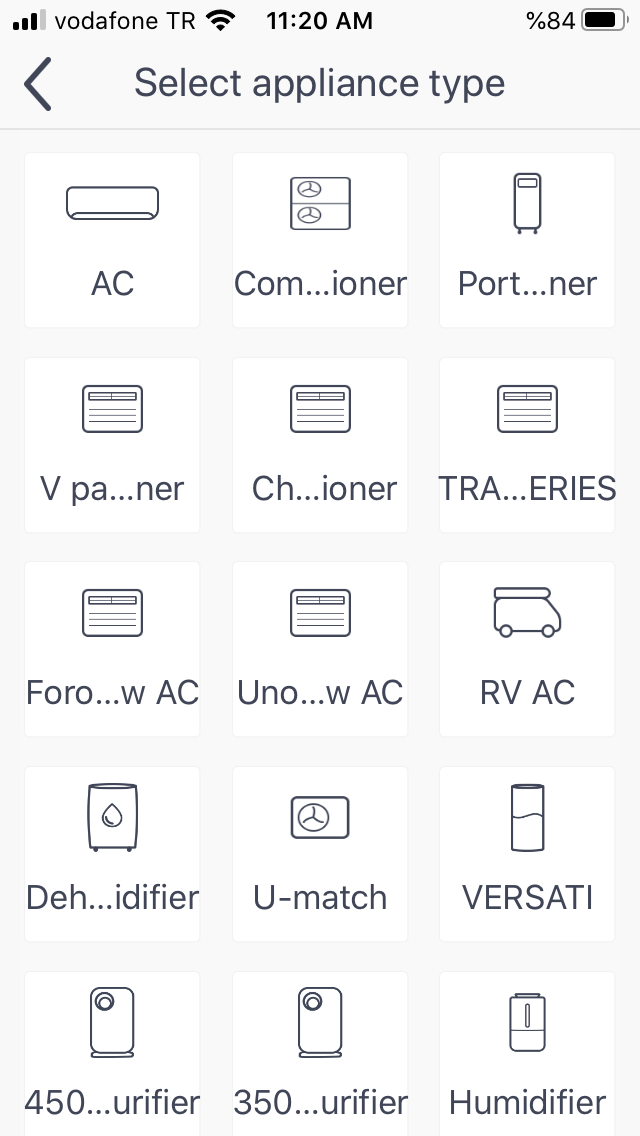Viewport: 640px width, 1136px height.
Task: Tap the Foro...w AC tile
Action: (112, 649)
